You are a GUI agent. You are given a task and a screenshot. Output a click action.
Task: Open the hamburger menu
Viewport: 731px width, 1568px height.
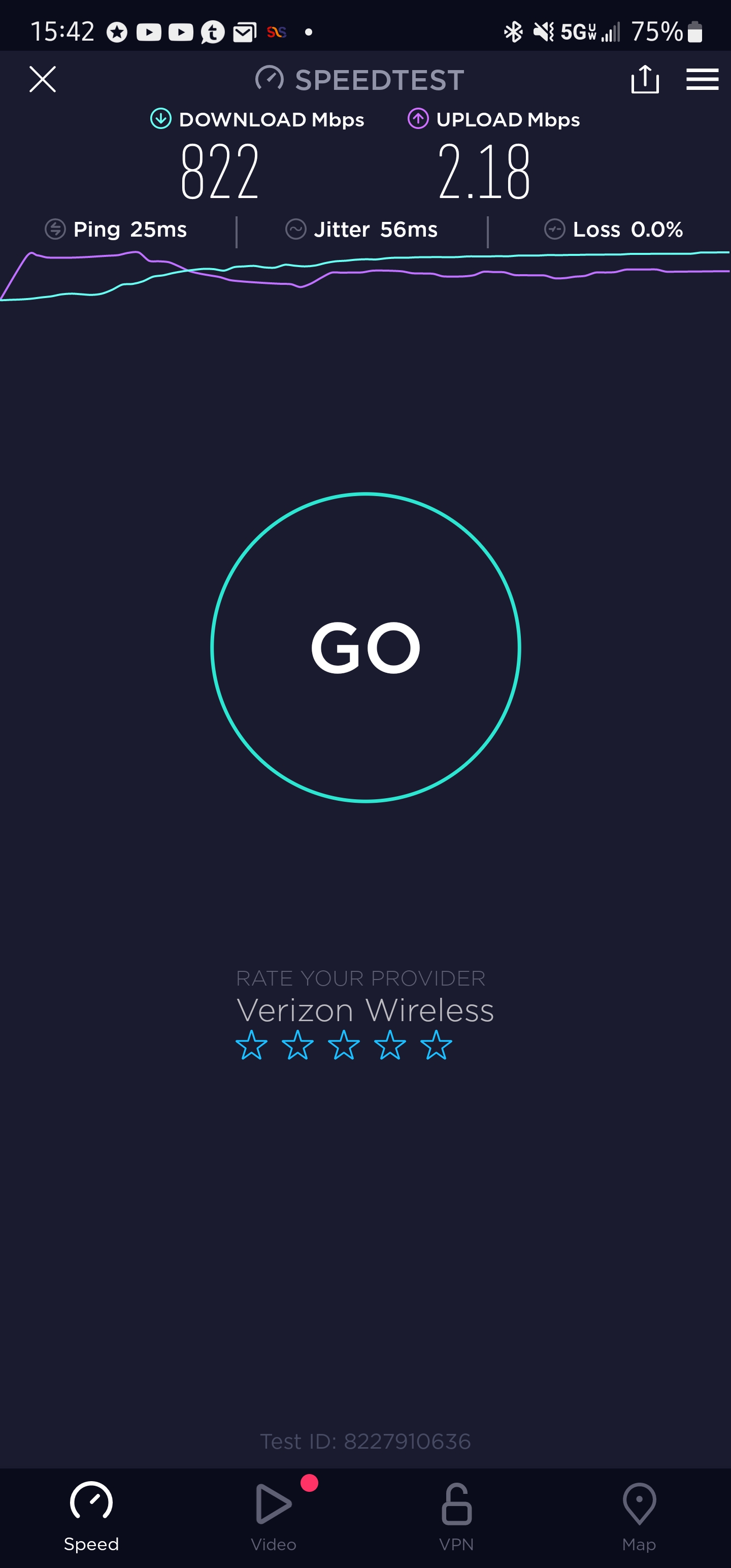point(702,80)
